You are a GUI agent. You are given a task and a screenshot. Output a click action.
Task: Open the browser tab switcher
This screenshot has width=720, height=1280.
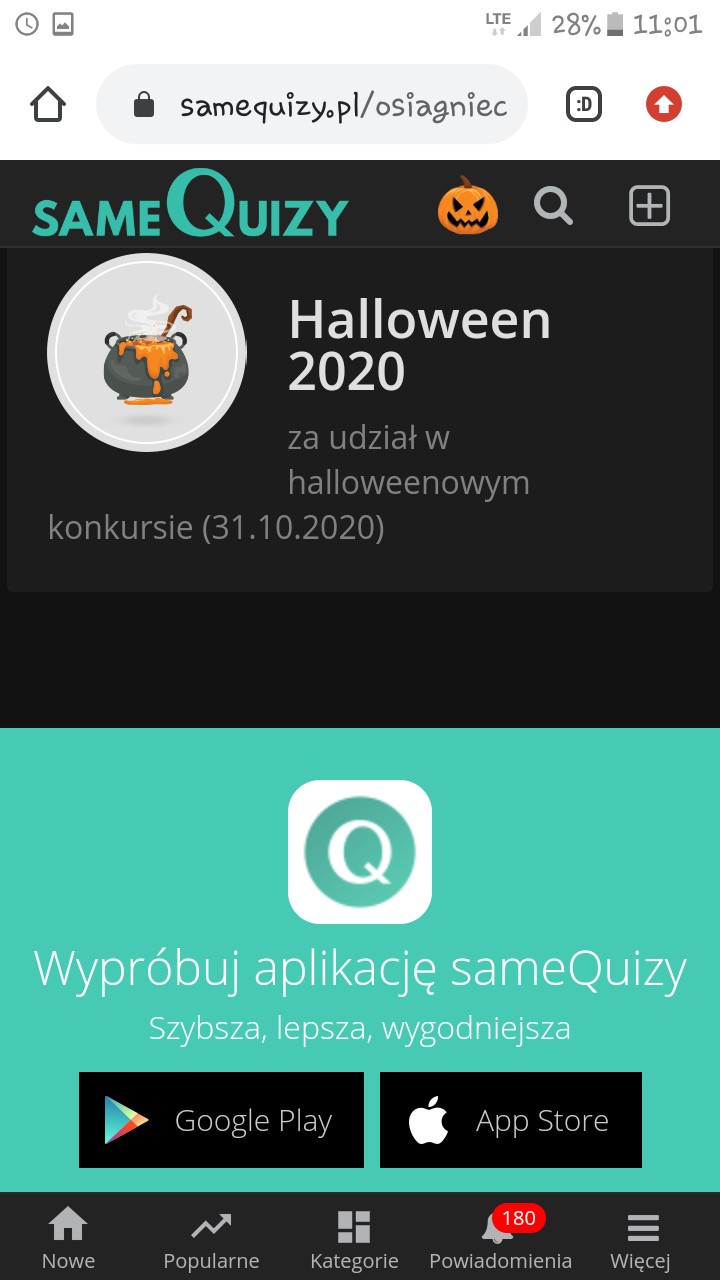coord(584,104)
